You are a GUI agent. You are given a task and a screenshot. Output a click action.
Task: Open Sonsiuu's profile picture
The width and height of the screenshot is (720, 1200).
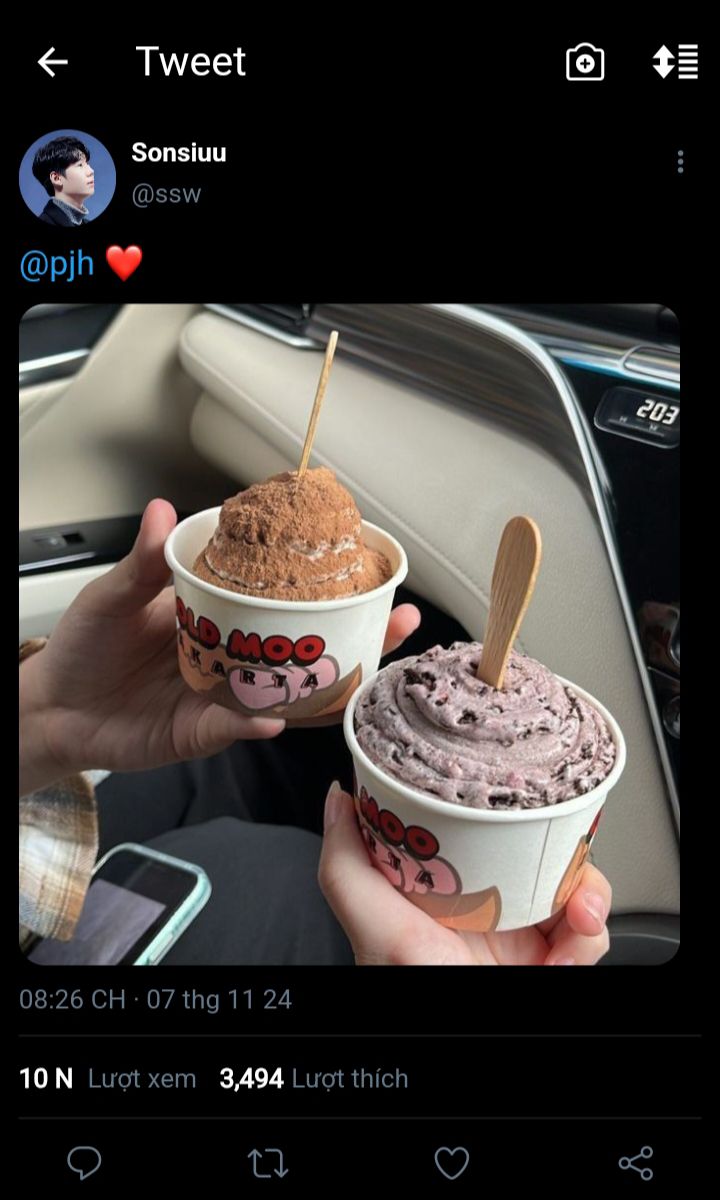point(67,178)
